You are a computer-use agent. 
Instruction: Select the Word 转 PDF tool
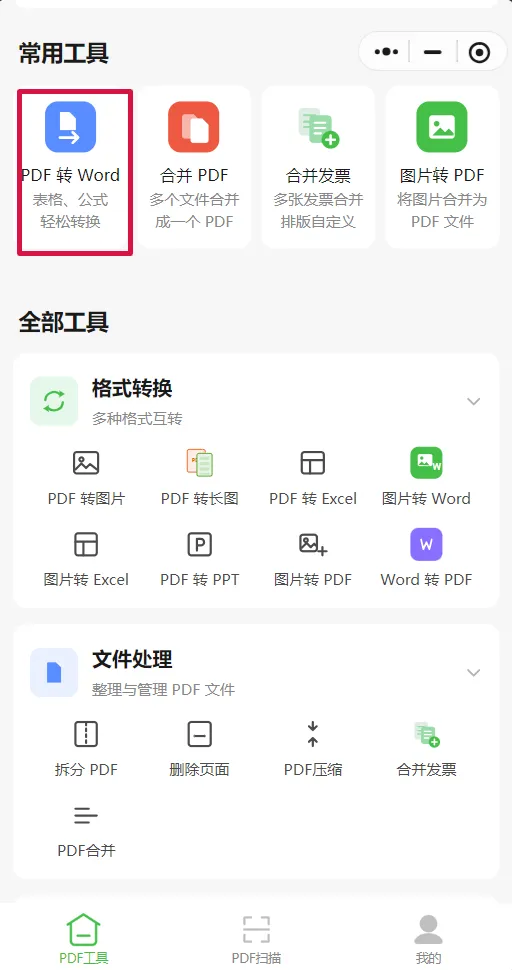(426, 559)
